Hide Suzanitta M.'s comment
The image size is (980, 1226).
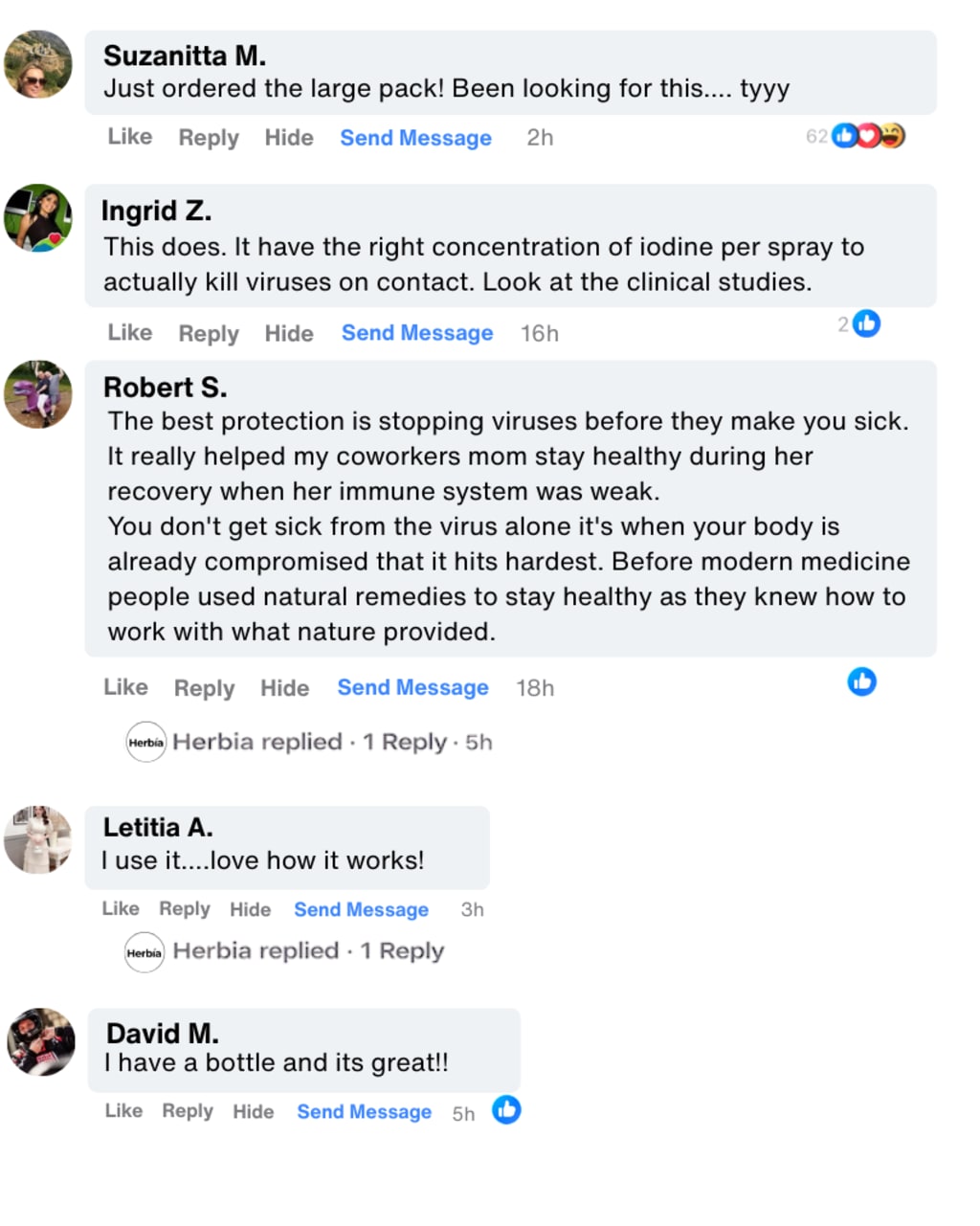click(288, 138)
